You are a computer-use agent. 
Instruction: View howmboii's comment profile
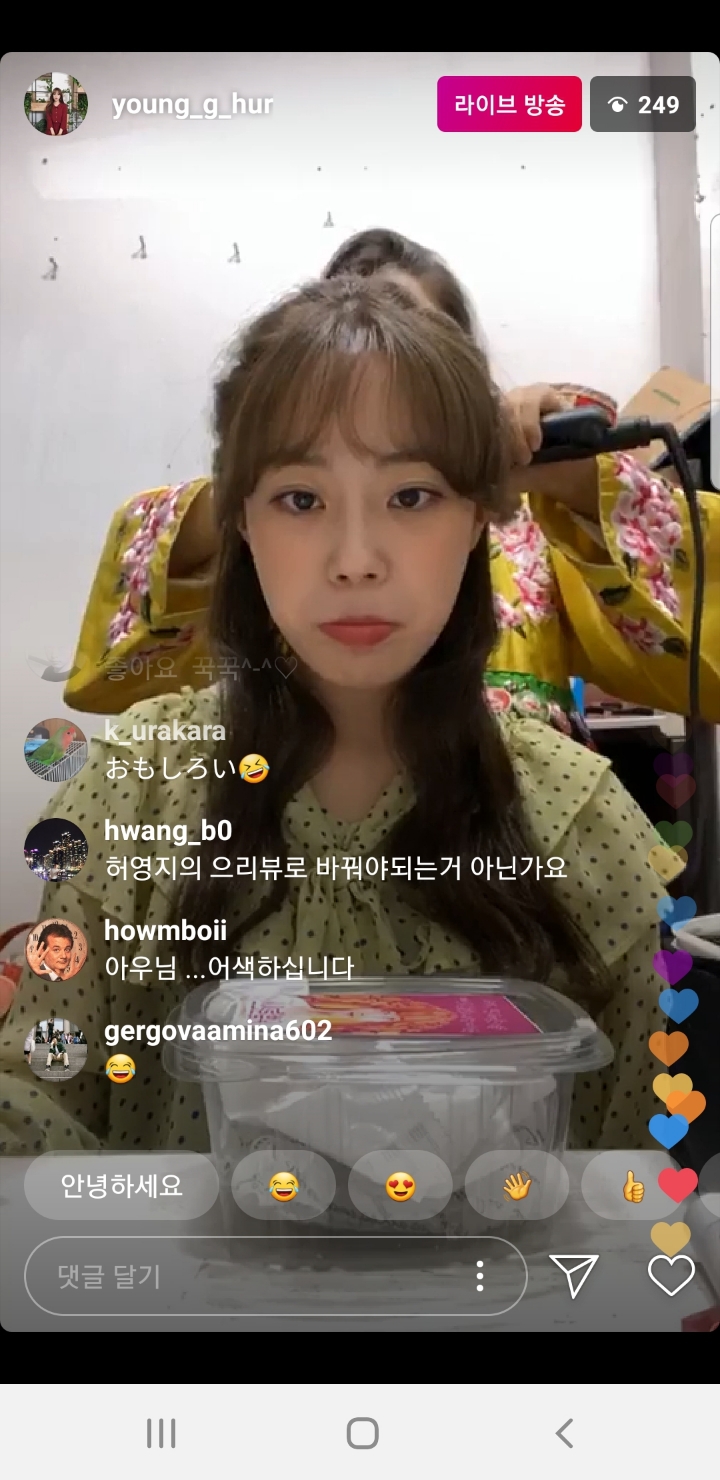pos(56,950)
